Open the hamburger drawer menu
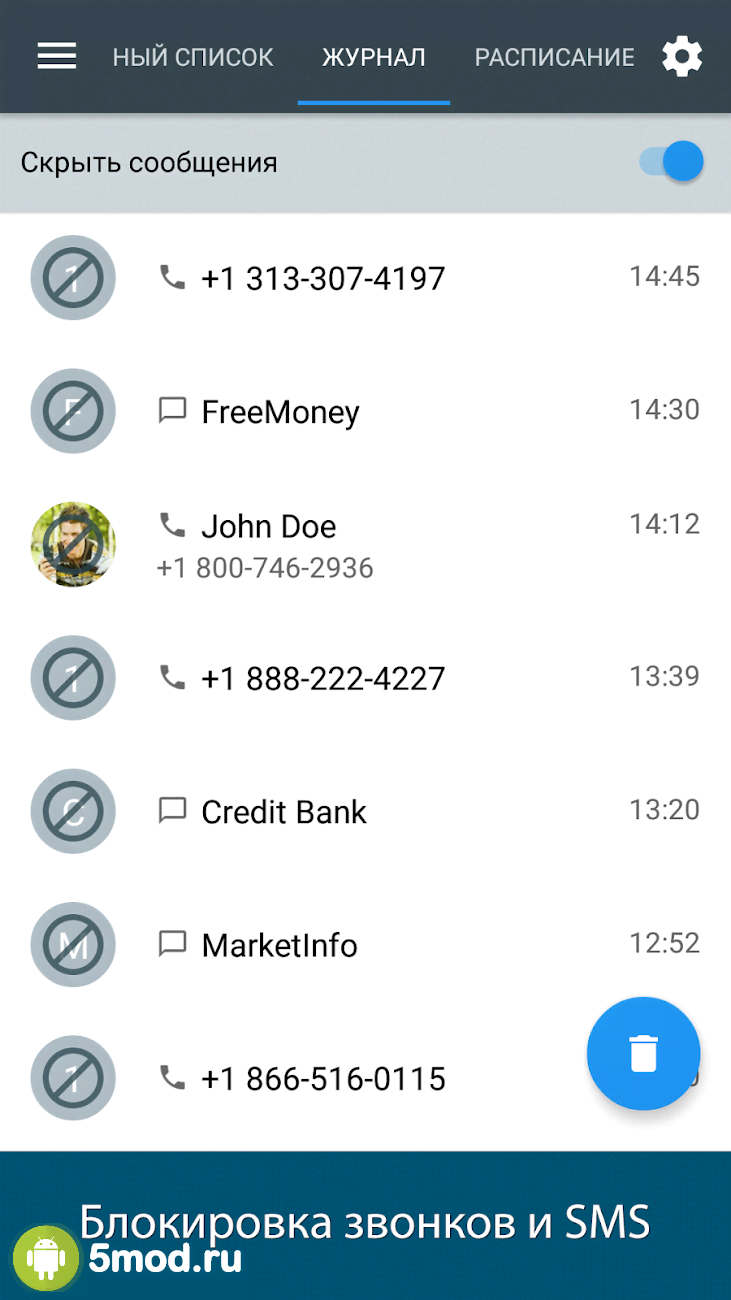This screenshot has width=731, height=1300. click(x=57, y=56)
